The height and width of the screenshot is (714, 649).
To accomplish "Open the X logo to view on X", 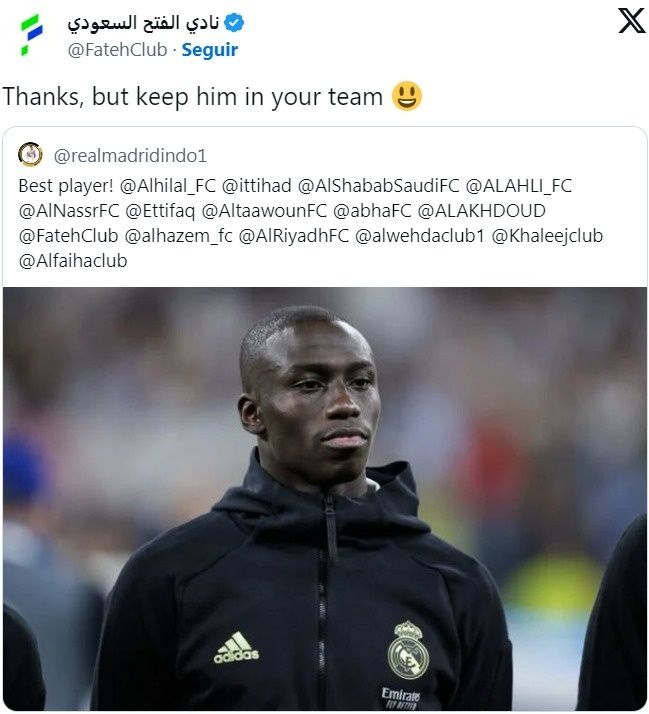I will (631, 21).
